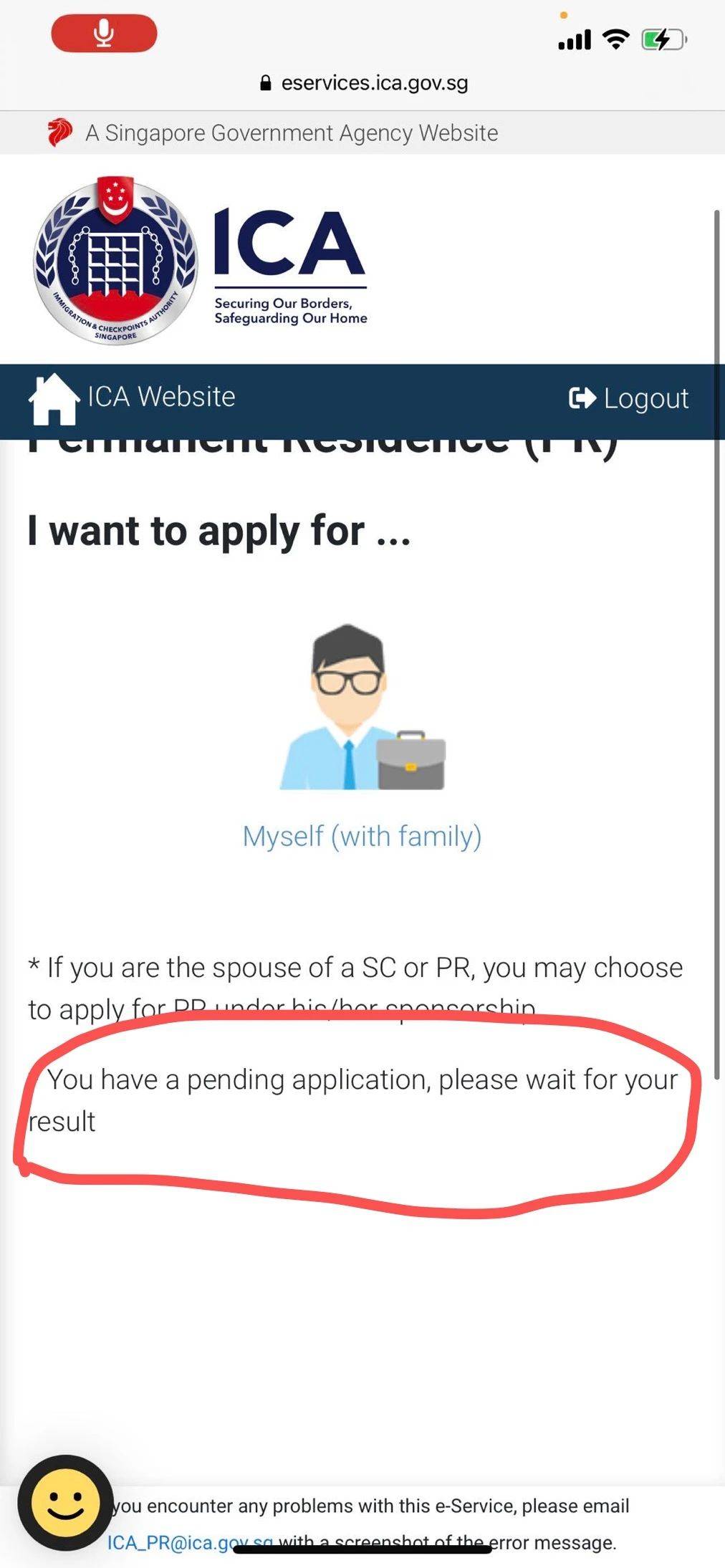Tap the eservices.ica.gov.sg address bar
The width and height of the screenshot is (725, 1568).
pyautogui.click(x=364, y=83)
